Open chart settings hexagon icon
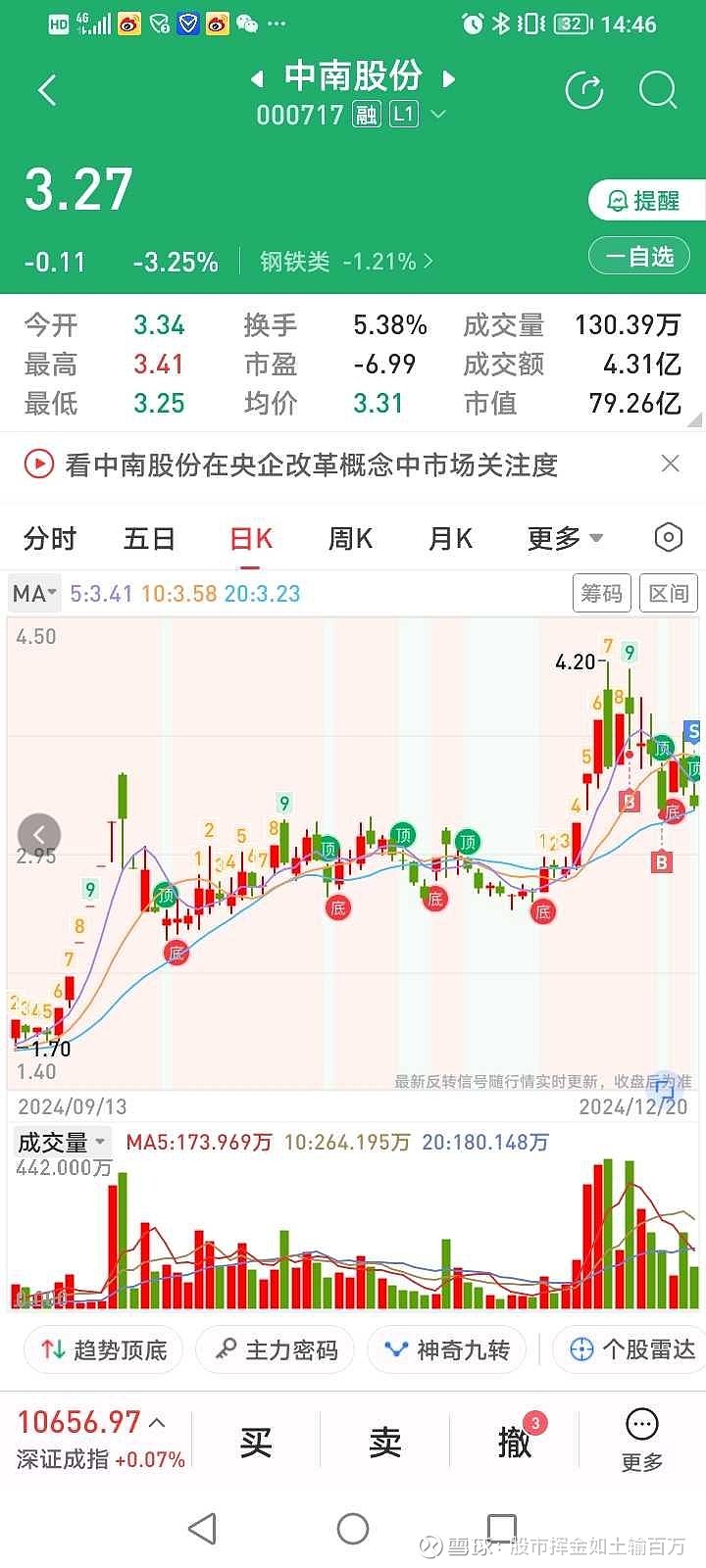706x1568 pixels. (668, 537)
